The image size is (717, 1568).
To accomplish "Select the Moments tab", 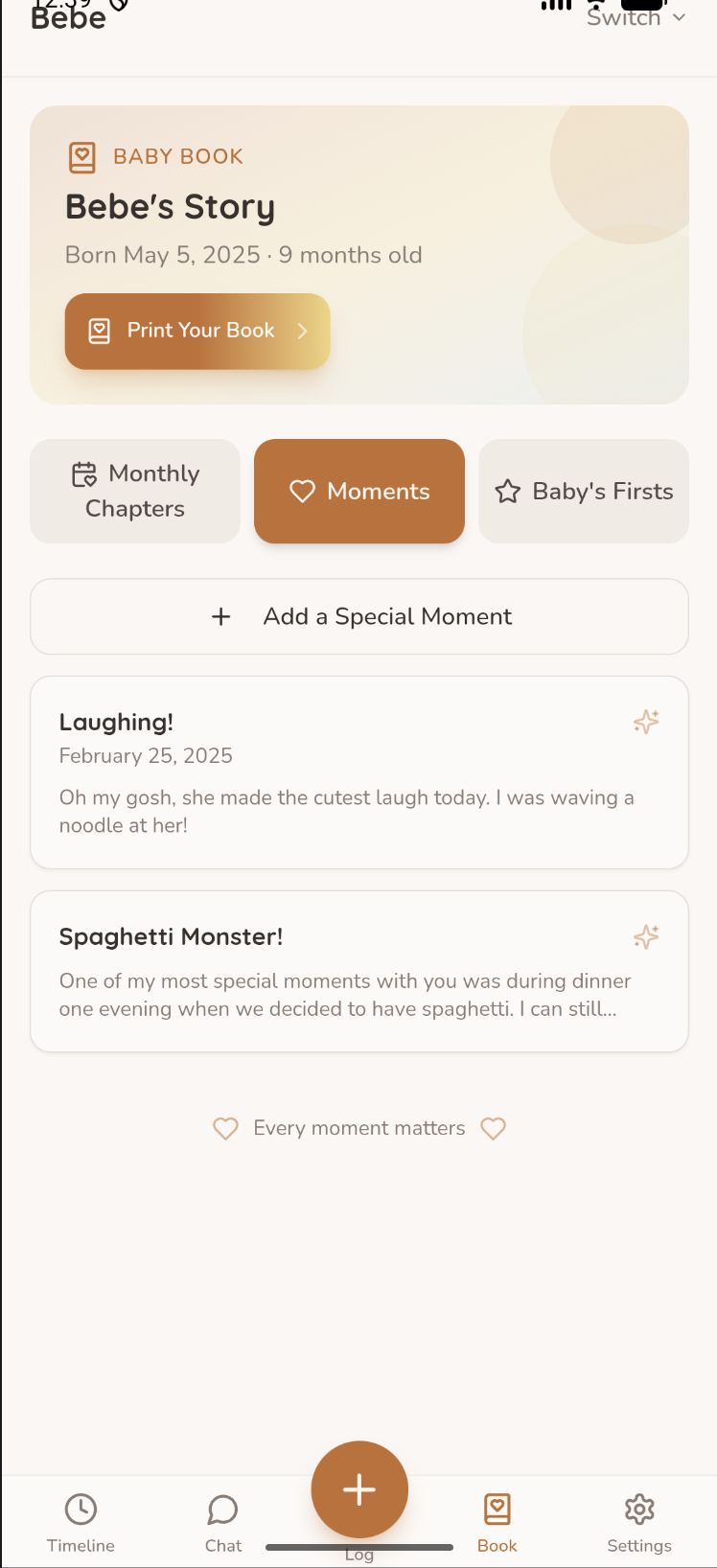I will [359, 491].
